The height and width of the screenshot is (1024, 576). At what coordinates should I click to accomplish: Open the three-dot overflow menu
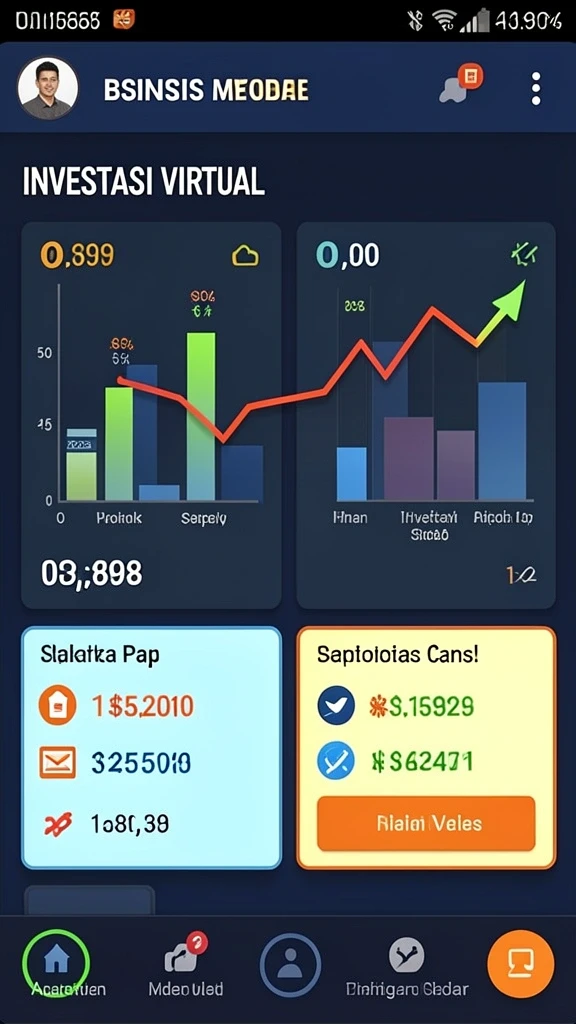click(536, 89)
